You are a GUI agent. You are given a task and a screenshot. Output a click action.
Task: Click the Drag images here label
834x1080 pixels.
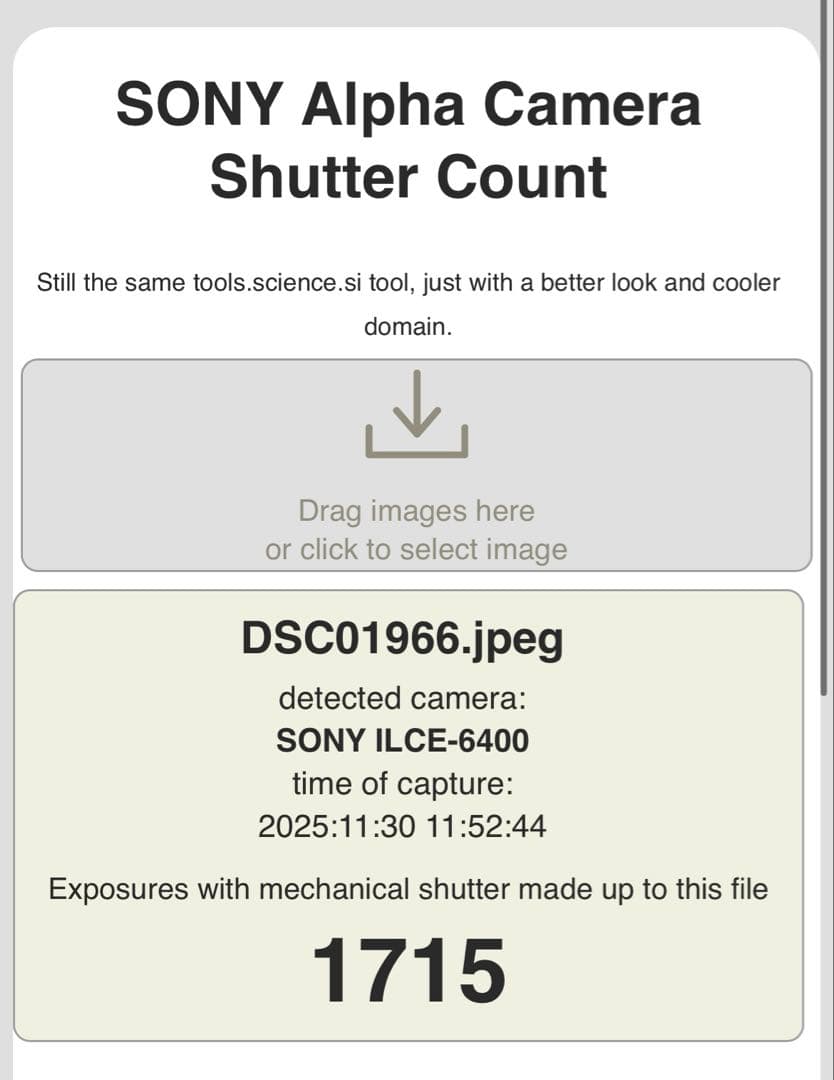point(417,511)
